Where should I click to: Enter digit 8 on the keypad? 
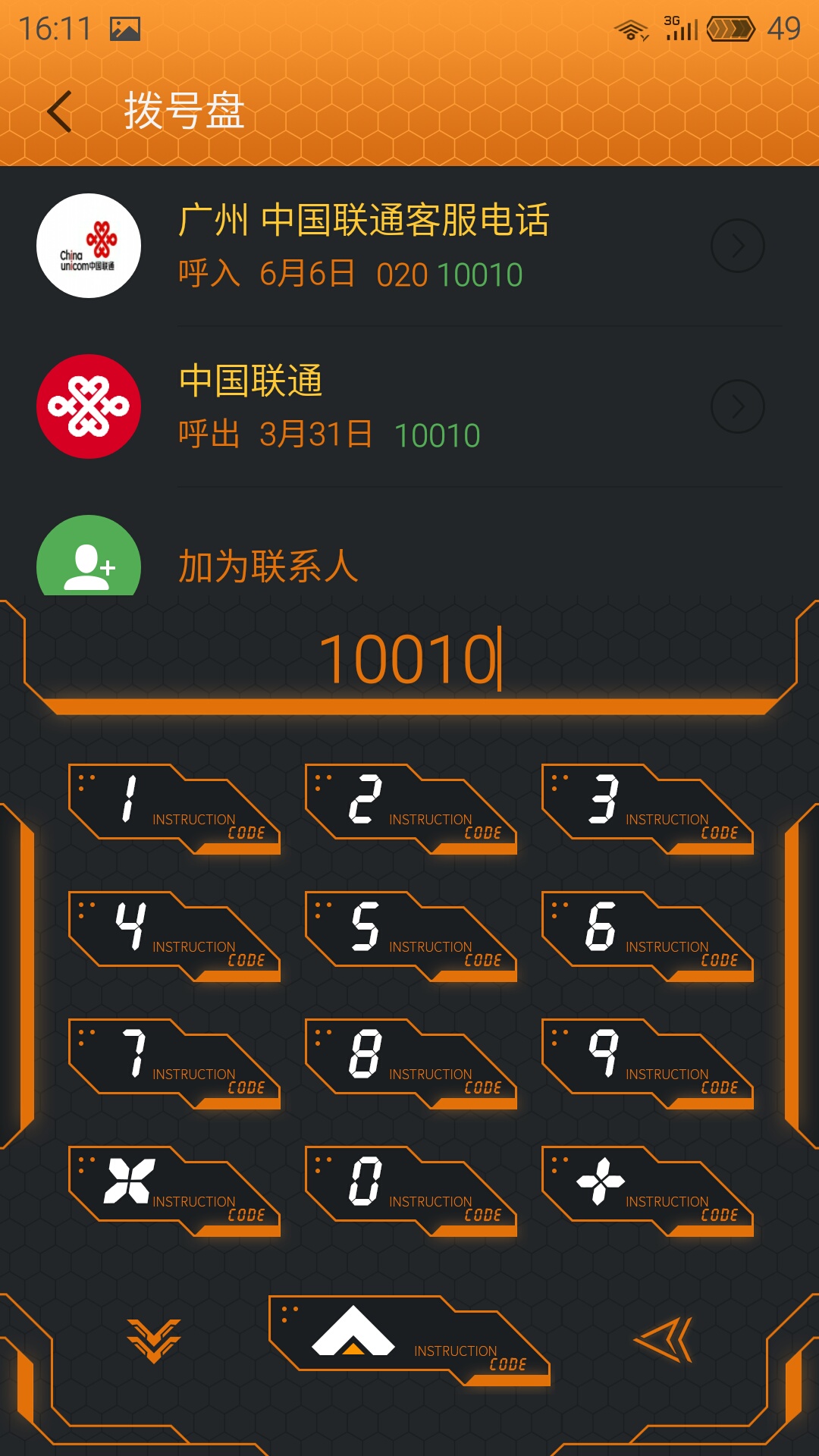point(411,1064)
